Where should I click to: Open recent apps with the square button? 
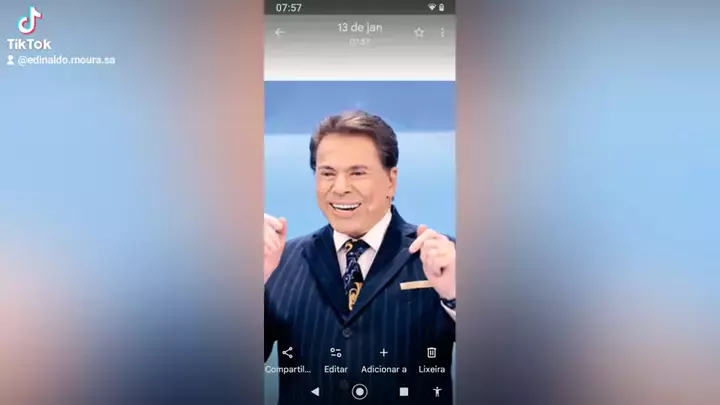pos(404,391)
